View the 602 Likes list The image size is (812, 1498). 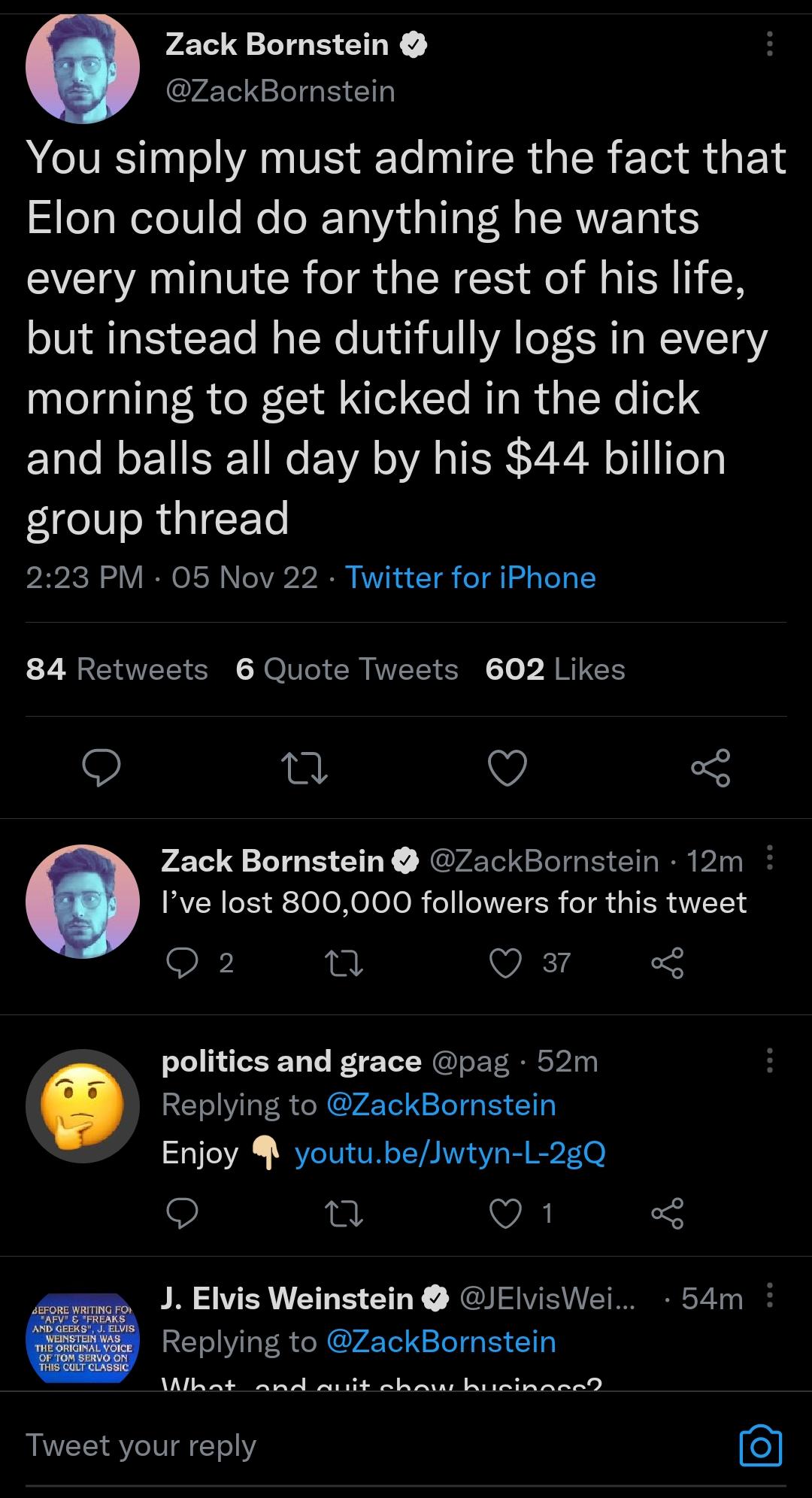point(554,668)
